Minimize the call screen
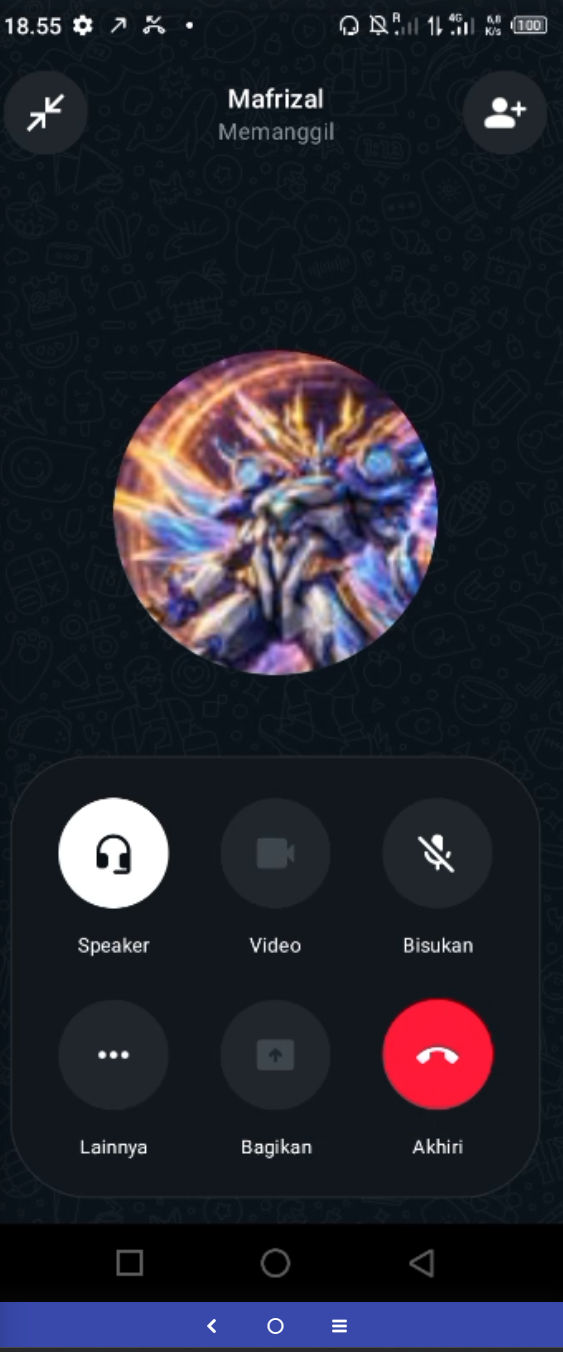The height and width of the screenshot is (1352, 563). (45, 113)
